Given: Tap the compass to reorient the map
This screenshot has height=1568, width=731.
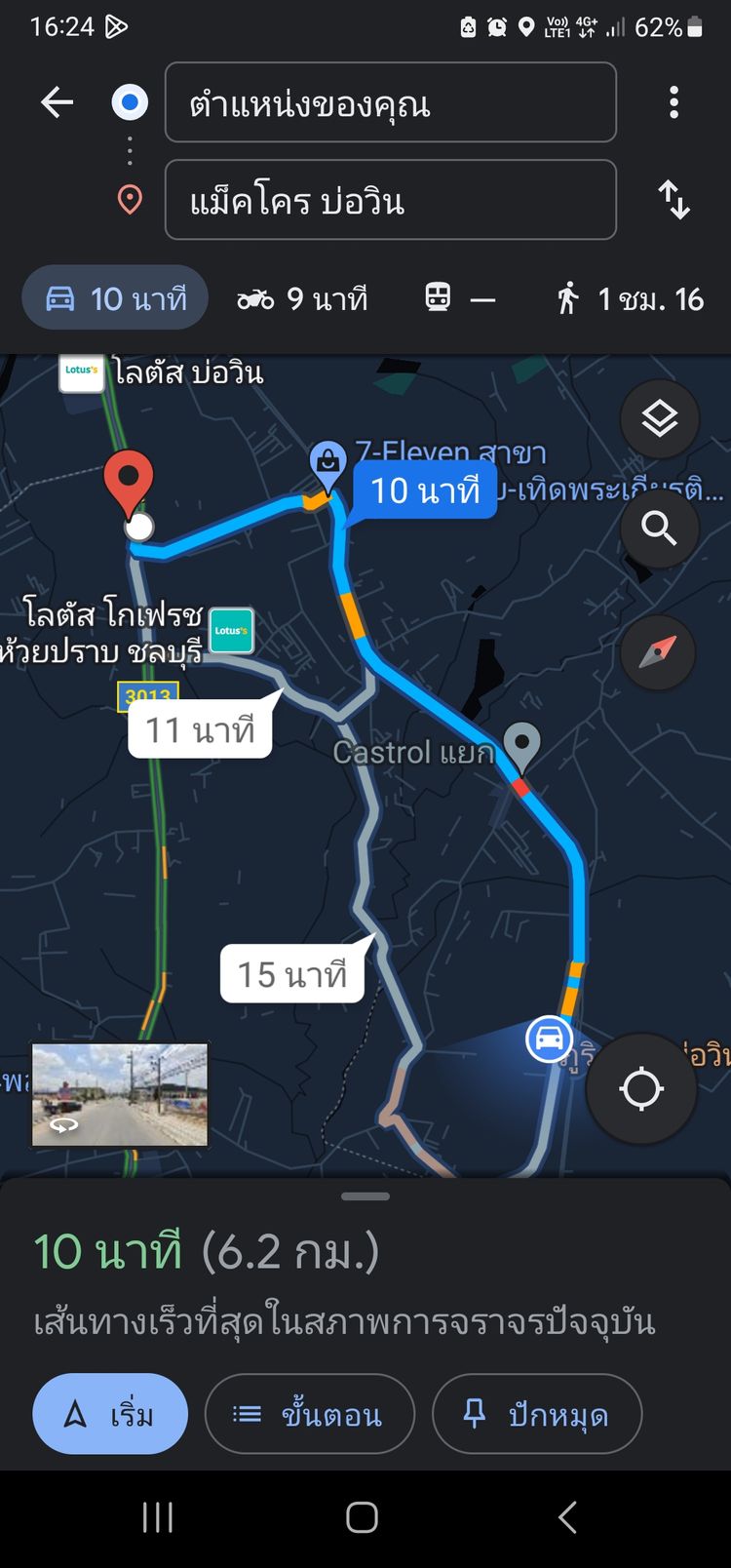Looking at the screenshot, I should (x=658, y=651).
